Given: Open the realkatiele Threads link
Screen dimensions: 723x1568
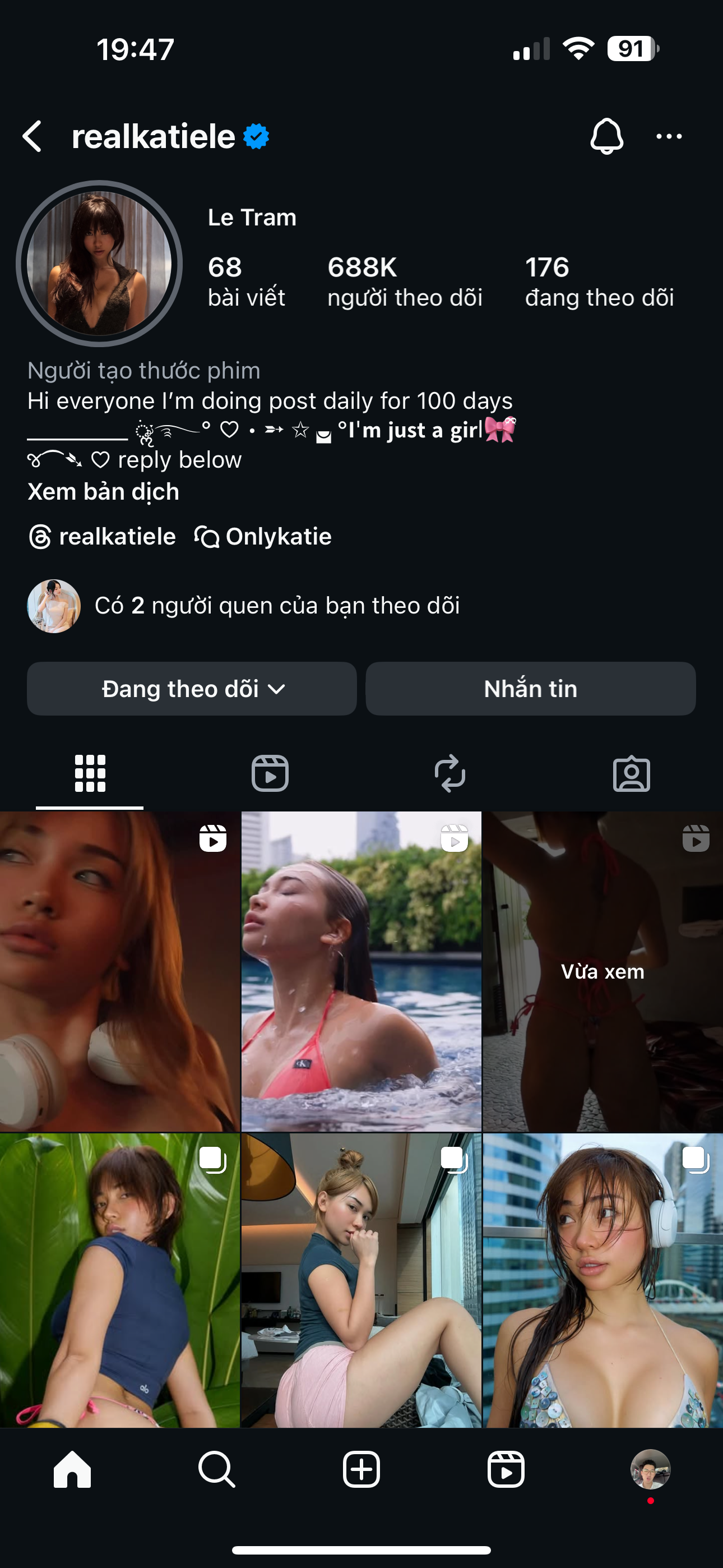Looking at the screenshot, I should tap(102, 536).
